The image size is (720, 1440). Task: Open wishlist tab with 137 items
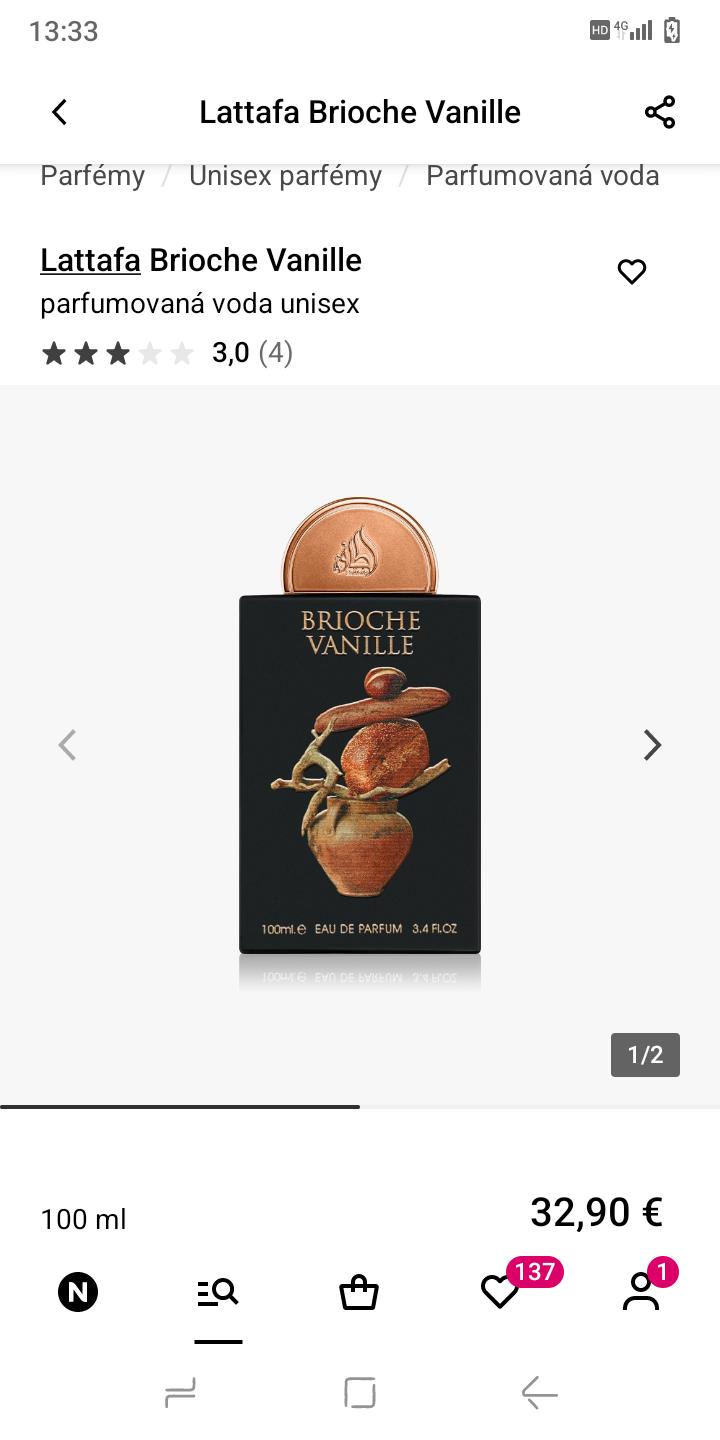tap(500, 1292)
